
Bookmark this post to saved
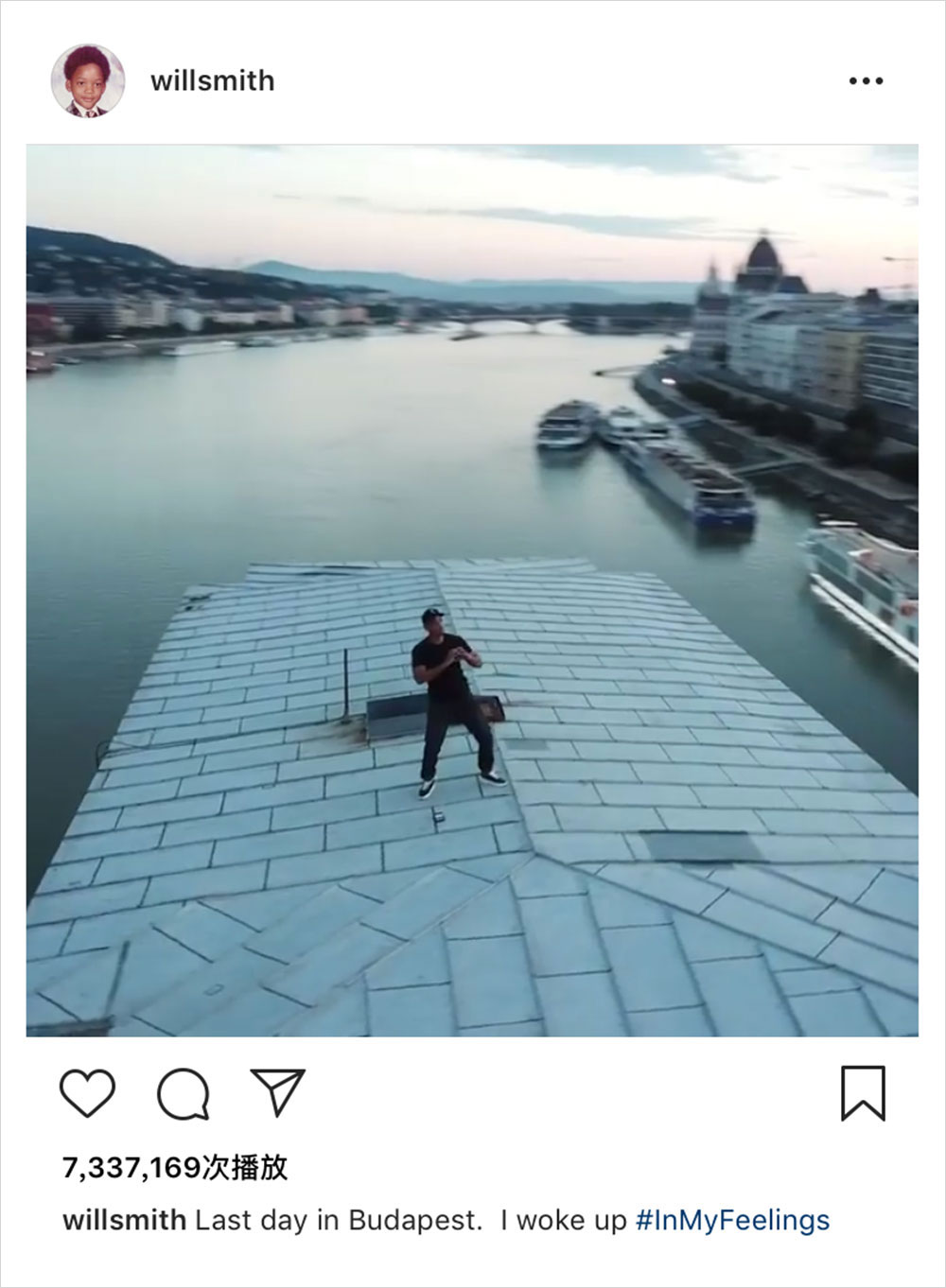(863, 1093)
